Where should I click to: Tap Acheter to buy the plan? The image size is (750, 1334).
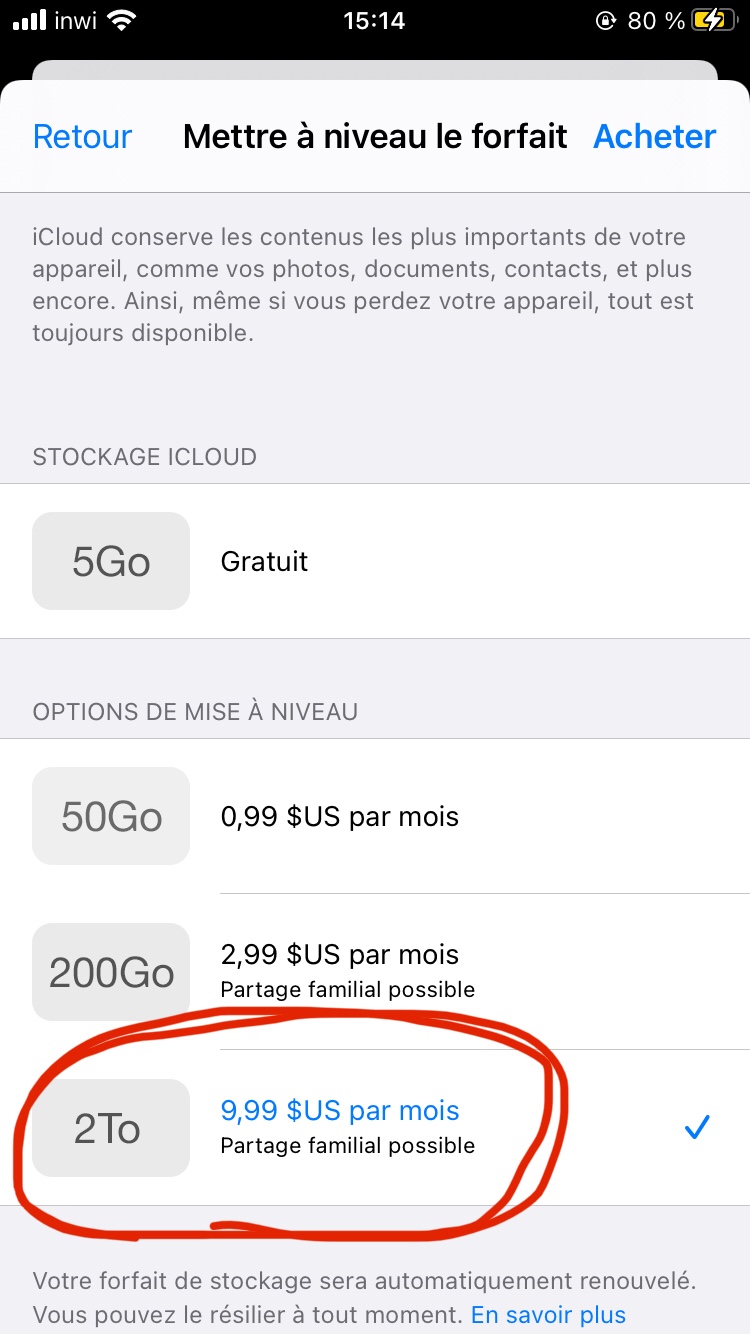[654, 137]
